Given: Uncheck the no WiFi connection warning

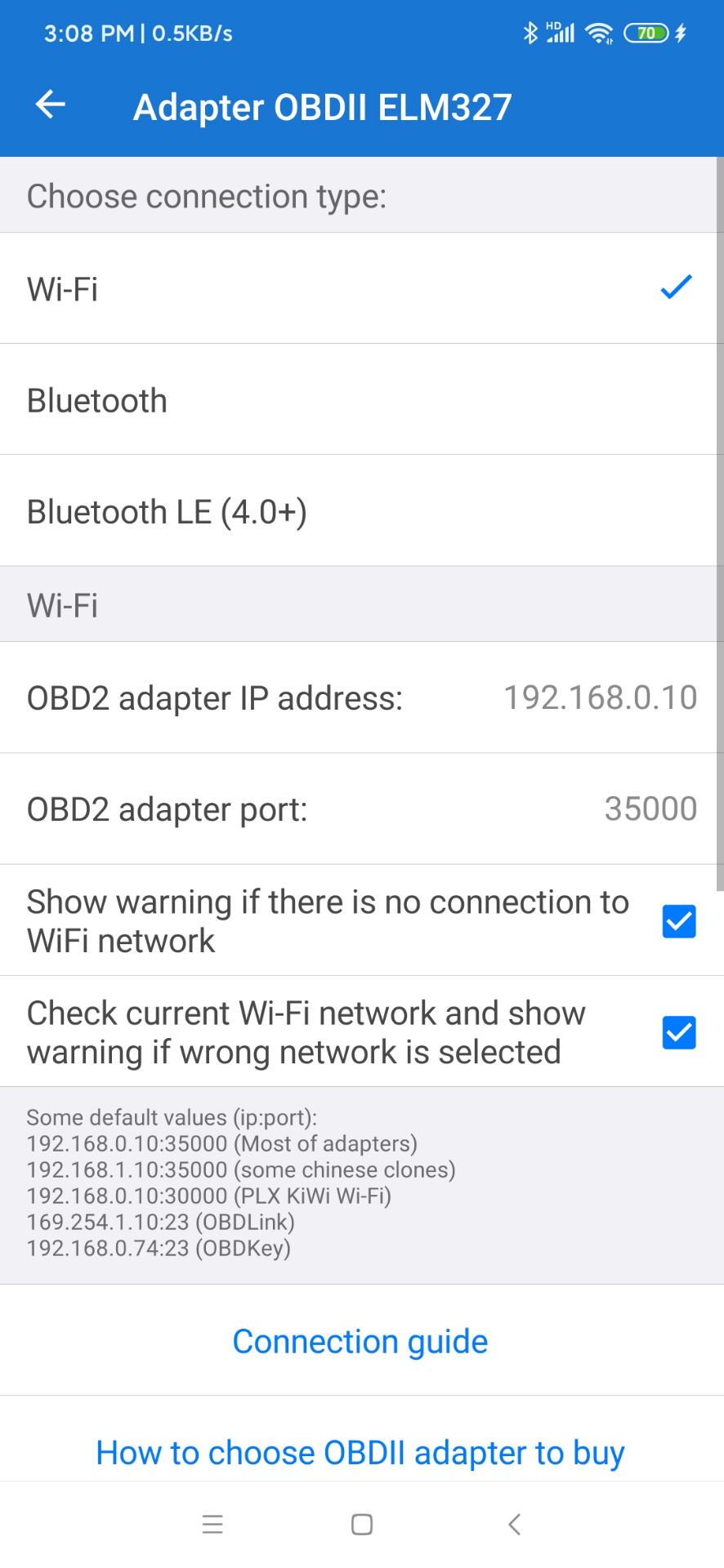Looking at the screenshot, I should (x=678, y=921).
